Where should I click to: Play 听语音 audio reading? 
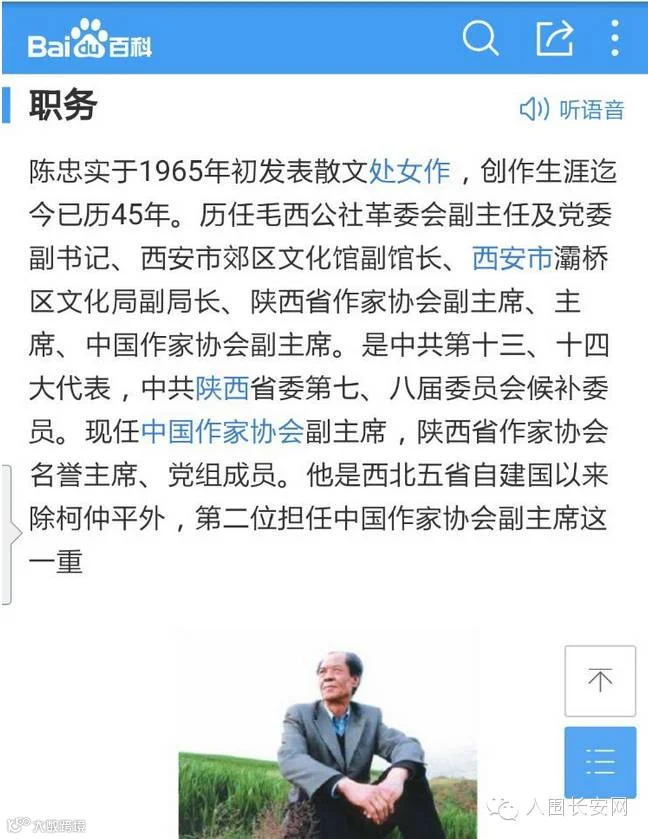coord(571,109)
